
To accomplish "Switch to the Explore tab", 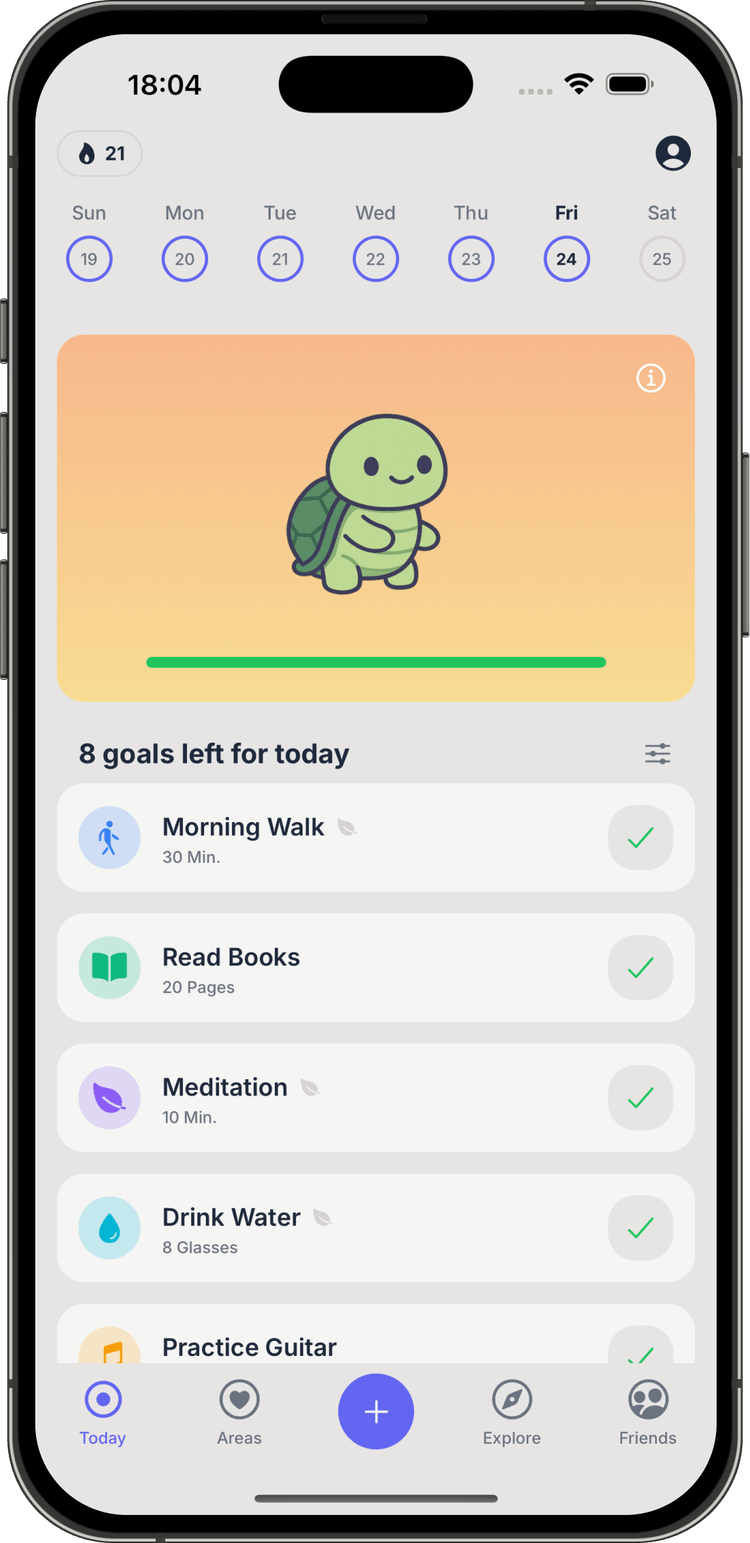I will [512, 1413].
